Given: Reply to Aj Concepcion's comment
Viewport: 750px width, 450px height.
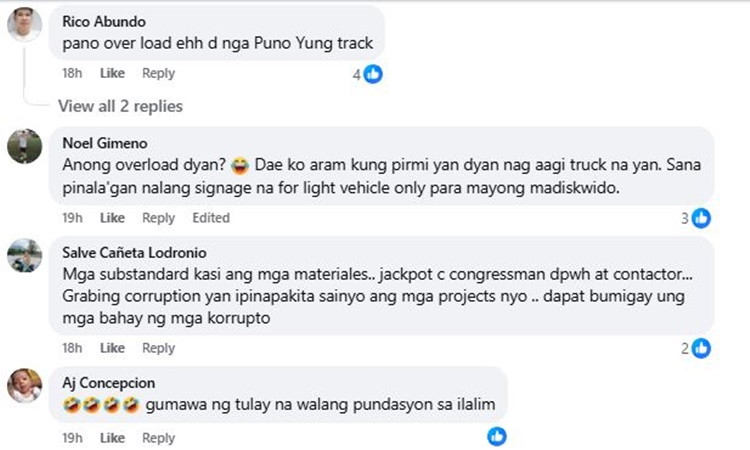Looking at the screenshot, I should [x=158, y=438].
